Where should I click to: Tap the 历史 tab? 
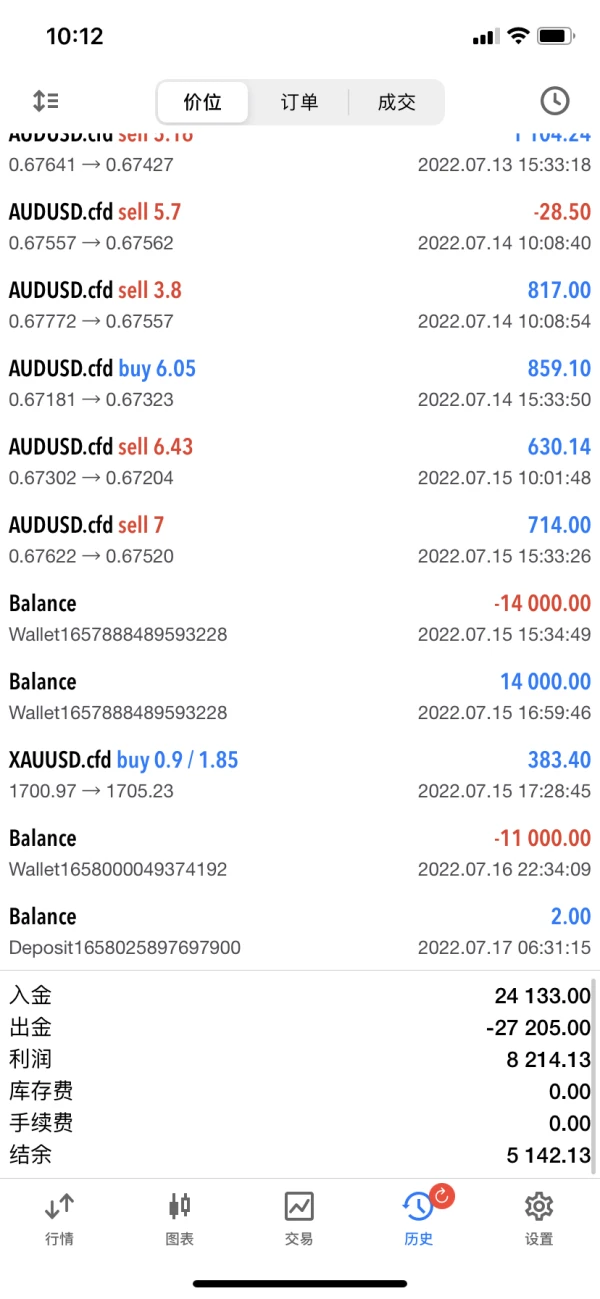[419, 1218]
